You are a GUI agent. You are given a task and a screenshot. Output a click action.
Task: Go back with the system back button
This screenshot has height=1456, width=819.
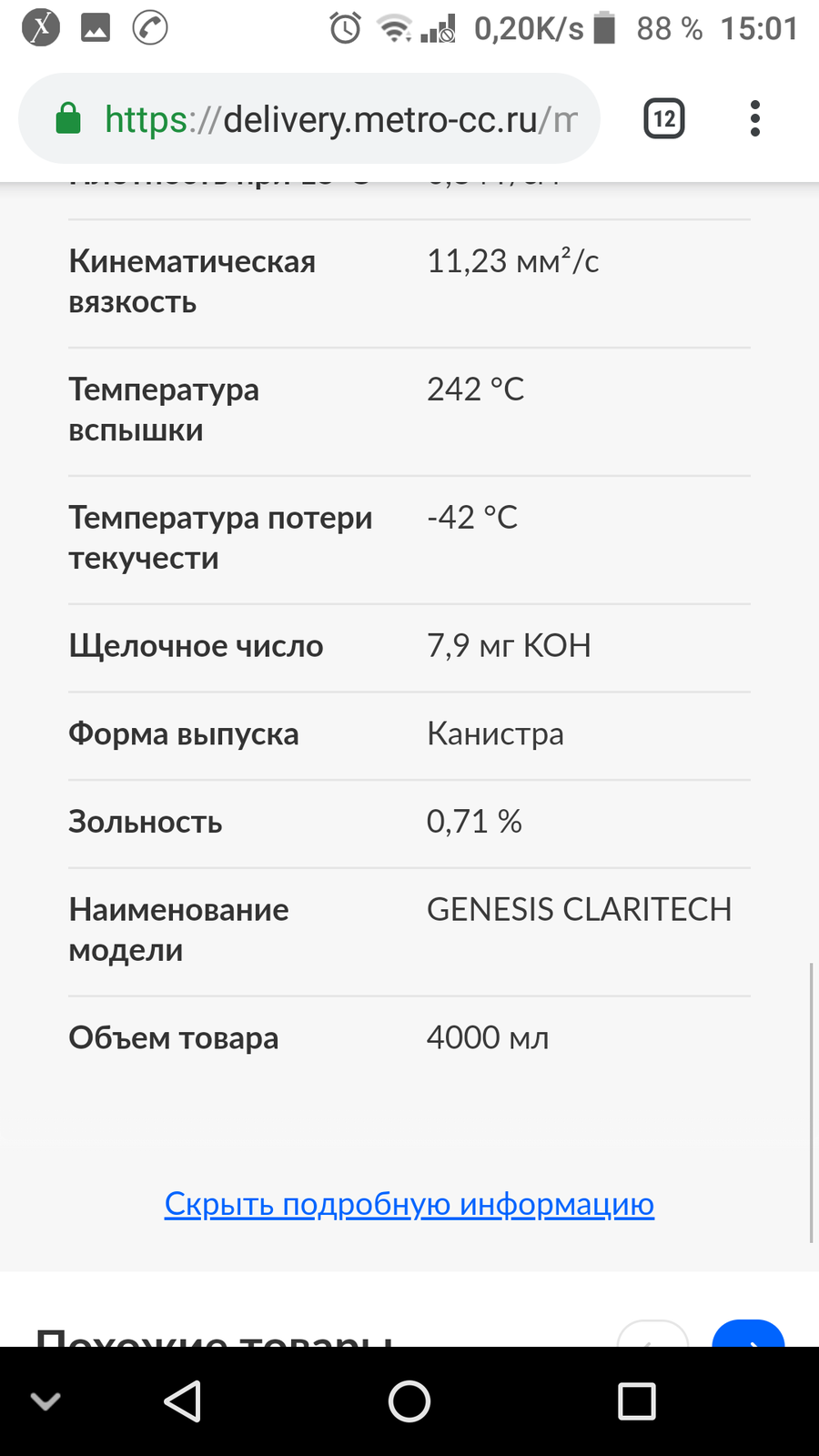point(182,1401)
